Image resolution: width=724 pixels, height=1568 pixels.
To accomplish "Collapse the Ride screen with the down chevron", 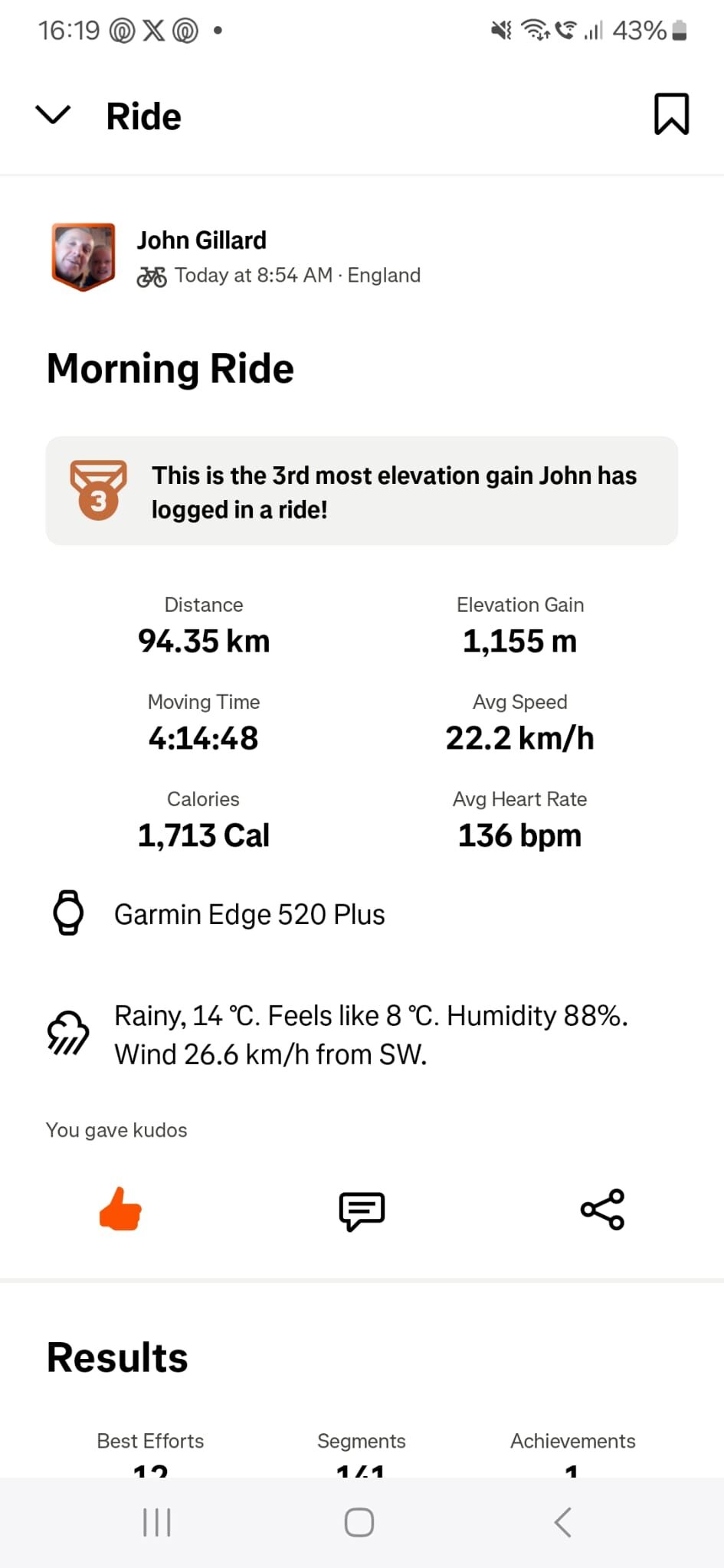I will [53, 115].
